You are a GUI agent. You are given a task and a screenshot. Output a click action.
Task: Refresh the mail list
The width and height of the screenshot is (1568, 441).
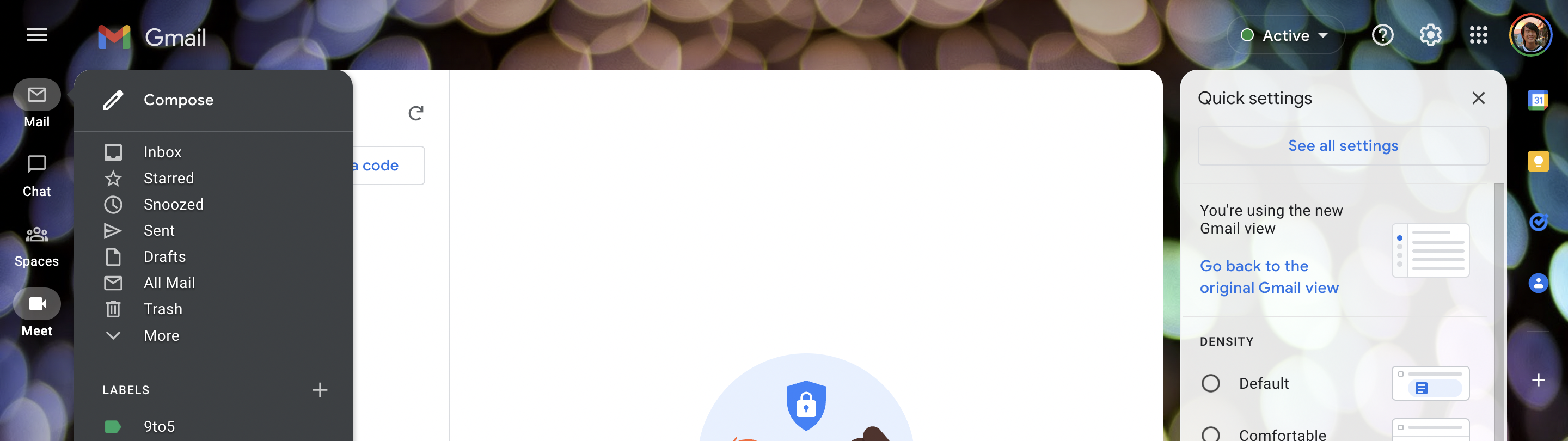coord(416,113)
